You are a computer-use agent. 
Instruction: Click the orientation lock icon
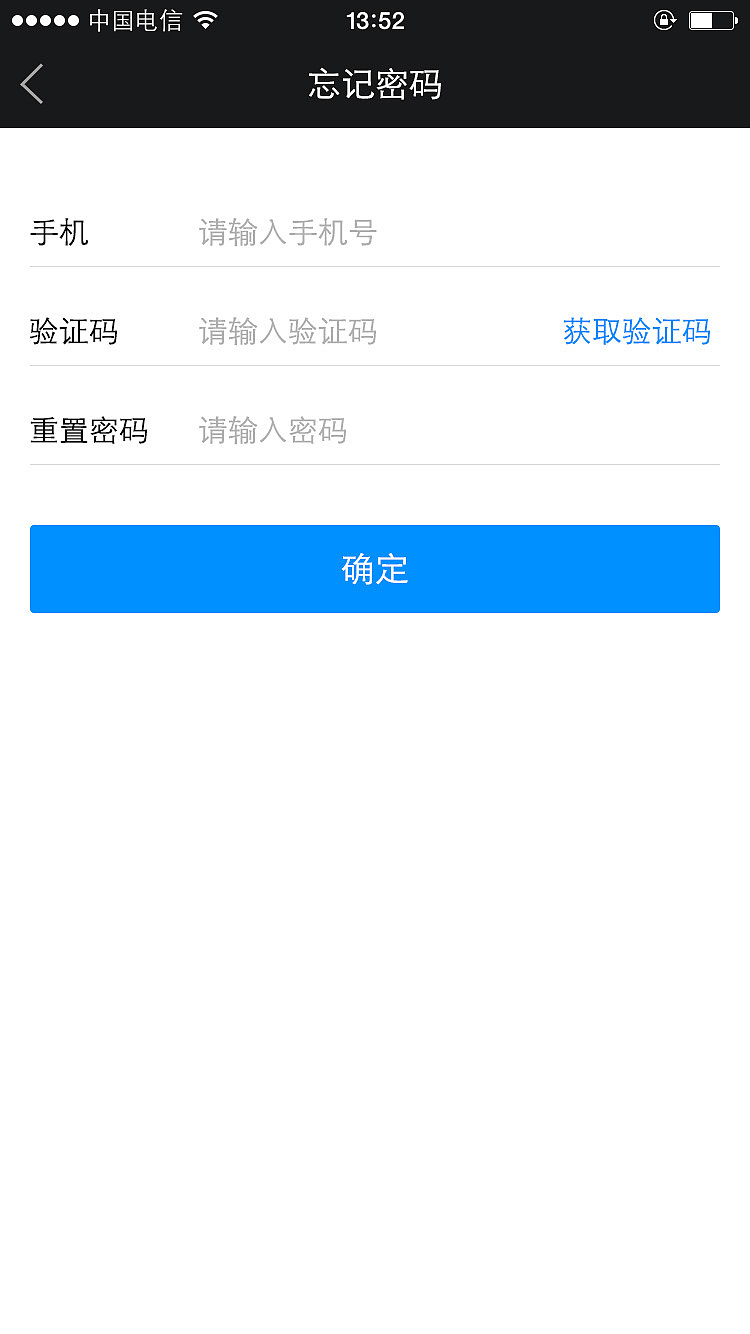coord(664,19)
